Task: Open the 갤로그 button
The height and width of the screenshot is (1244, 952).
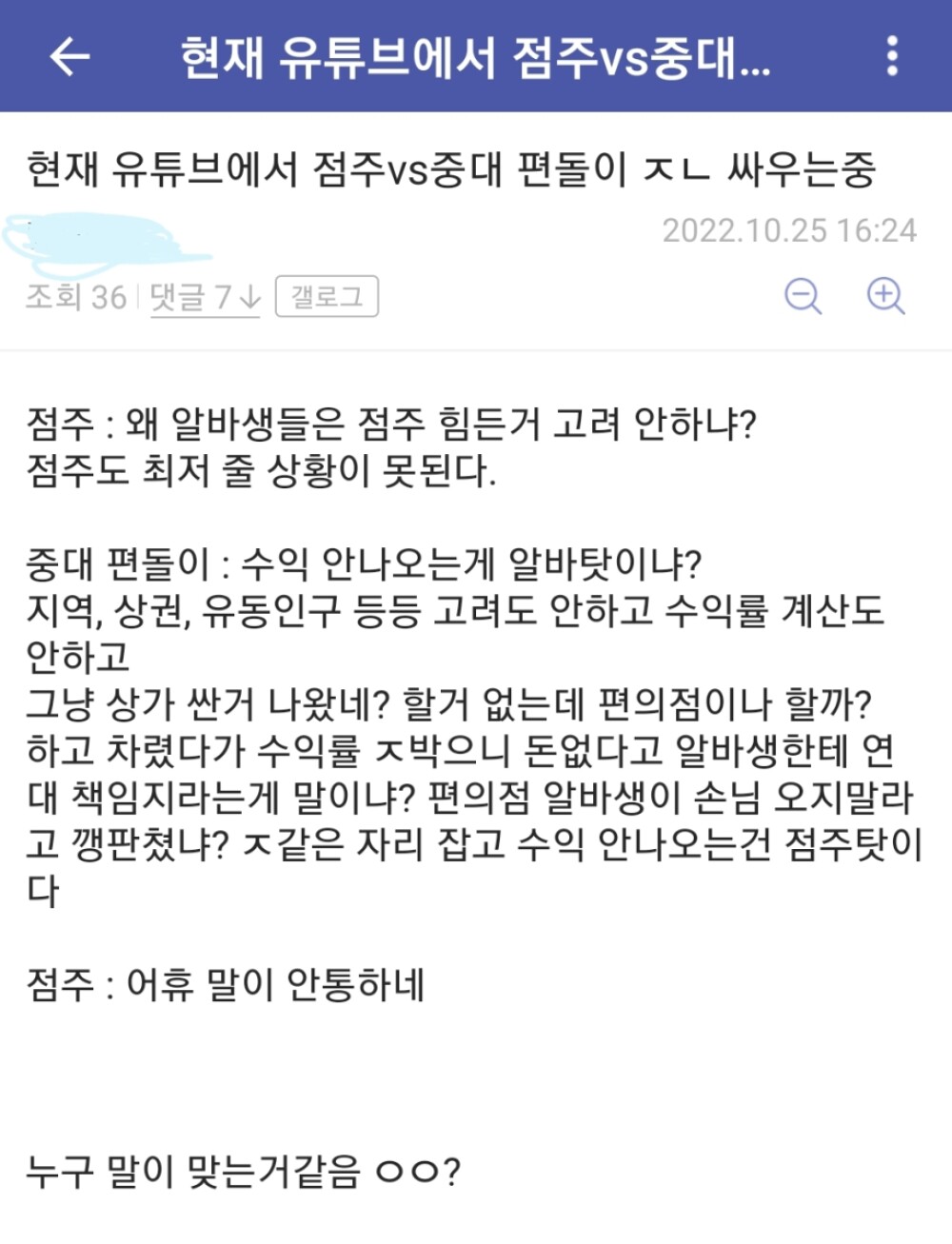Action: pos(327,296)
